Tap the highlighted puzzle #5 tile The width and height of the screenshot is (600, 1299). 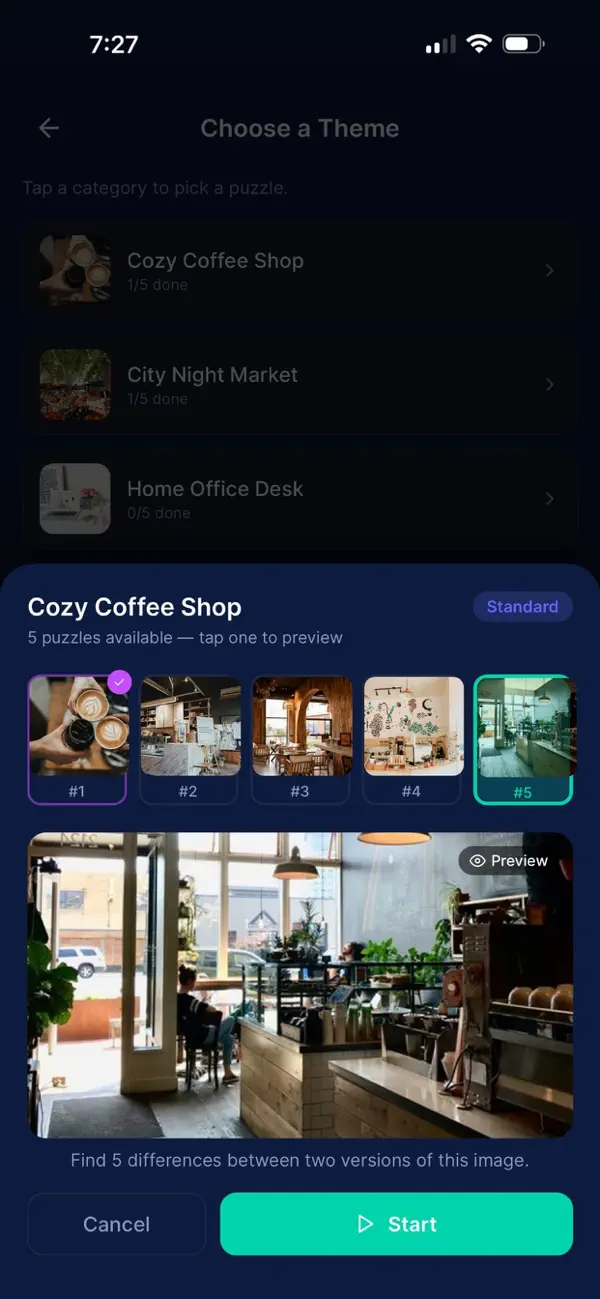pos(523,740)
